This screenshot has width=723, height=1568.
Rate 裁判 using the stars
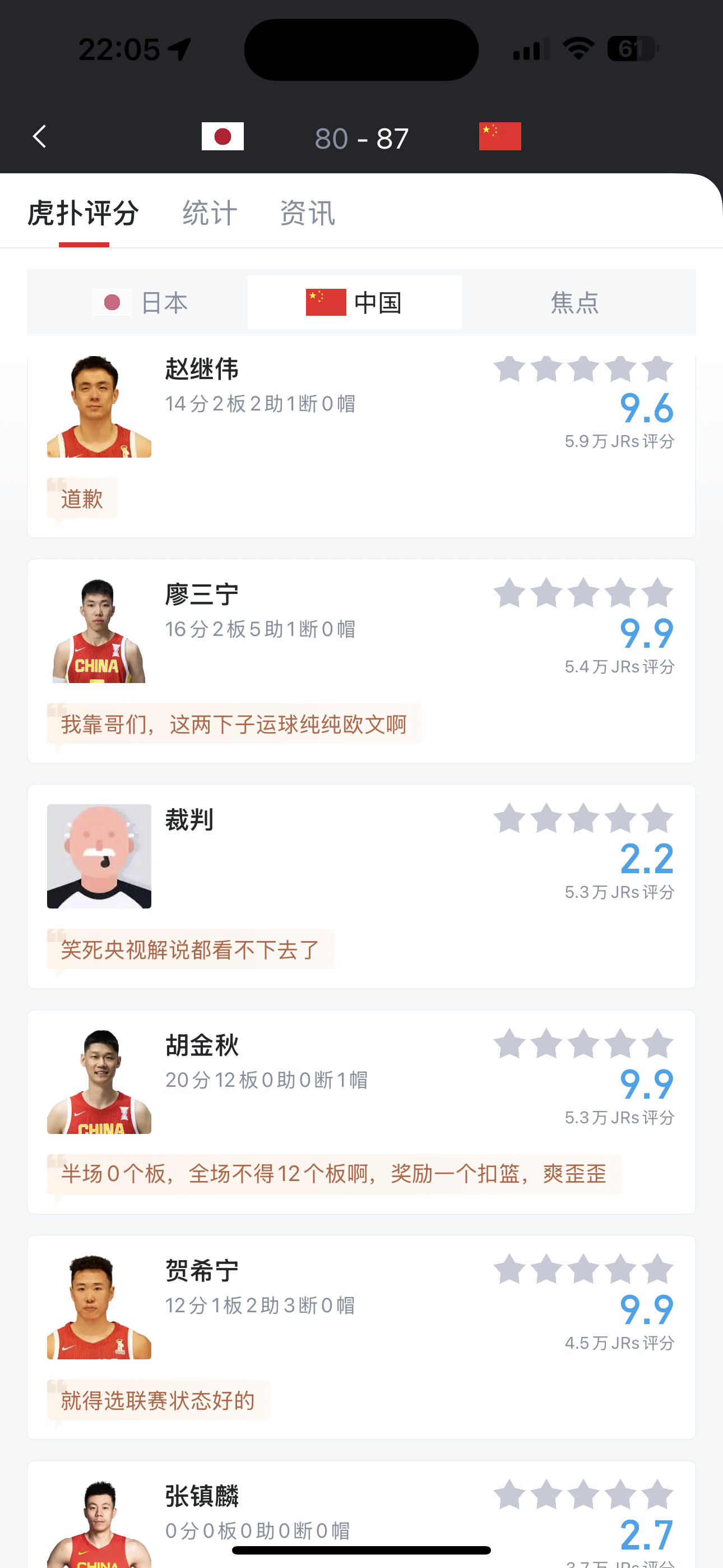(x=583, y=819)
